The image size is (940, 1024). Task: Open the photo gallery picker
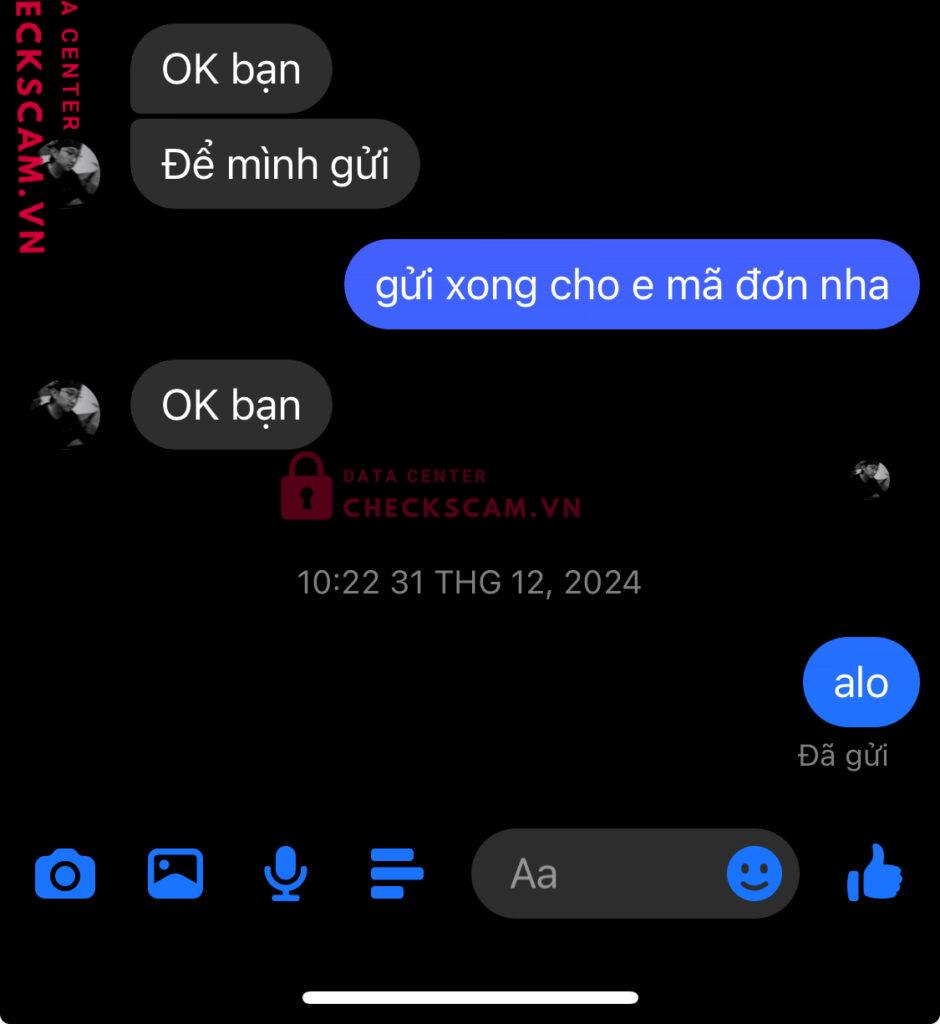(175, 873)
